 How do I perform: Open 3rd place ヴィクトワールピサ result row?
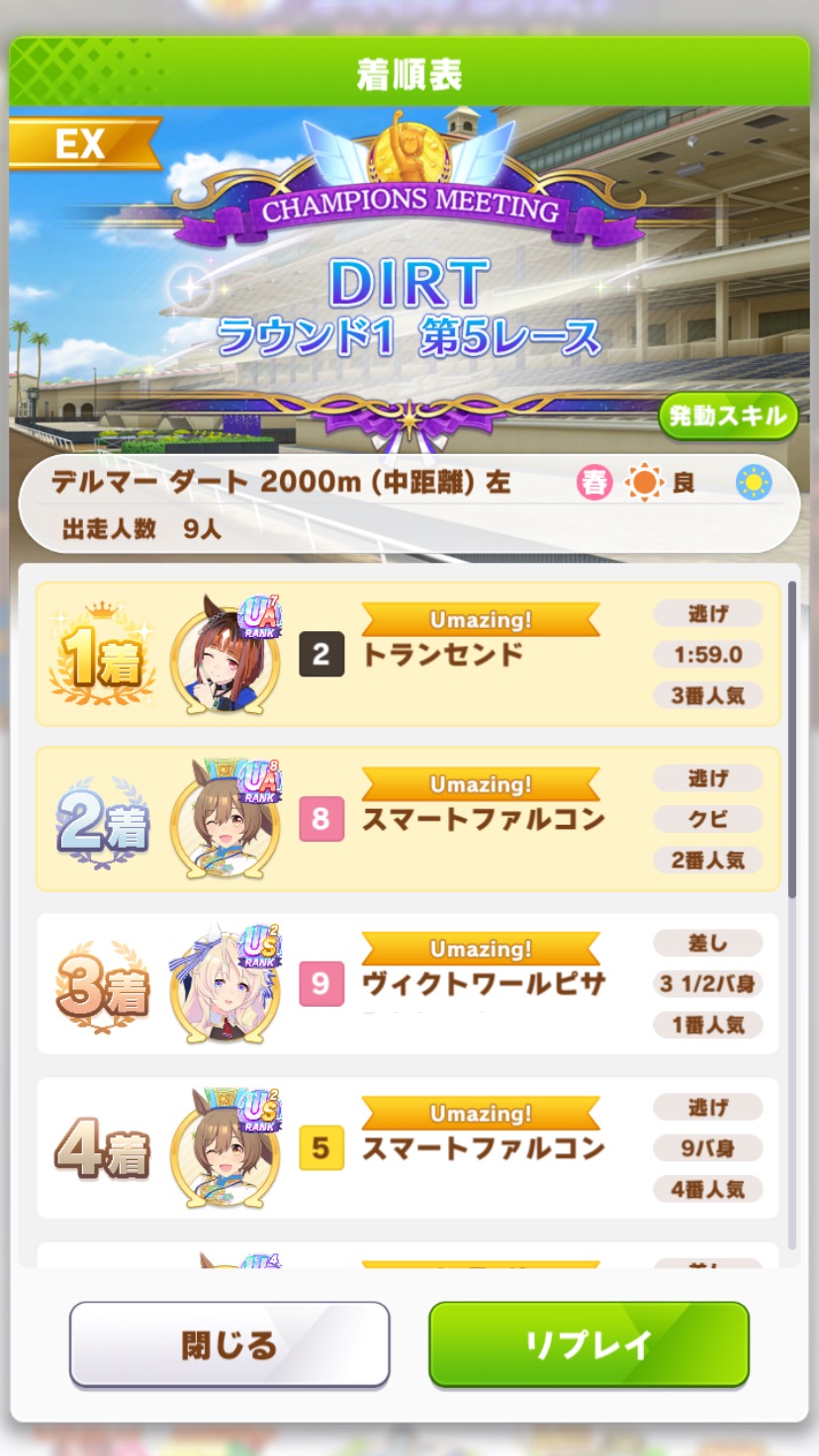tap(408, 983)
